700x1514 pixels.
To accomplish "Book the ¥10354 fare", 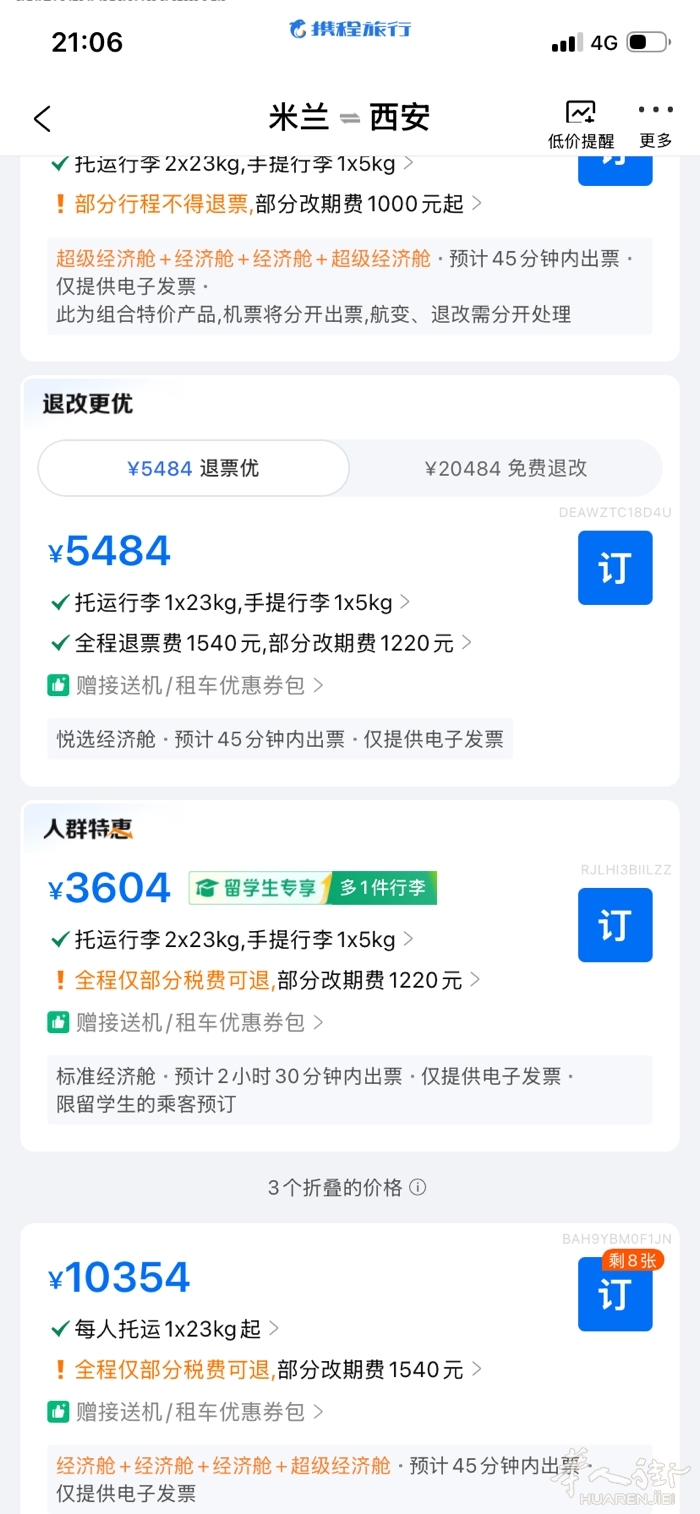I will pos(615,1294).
